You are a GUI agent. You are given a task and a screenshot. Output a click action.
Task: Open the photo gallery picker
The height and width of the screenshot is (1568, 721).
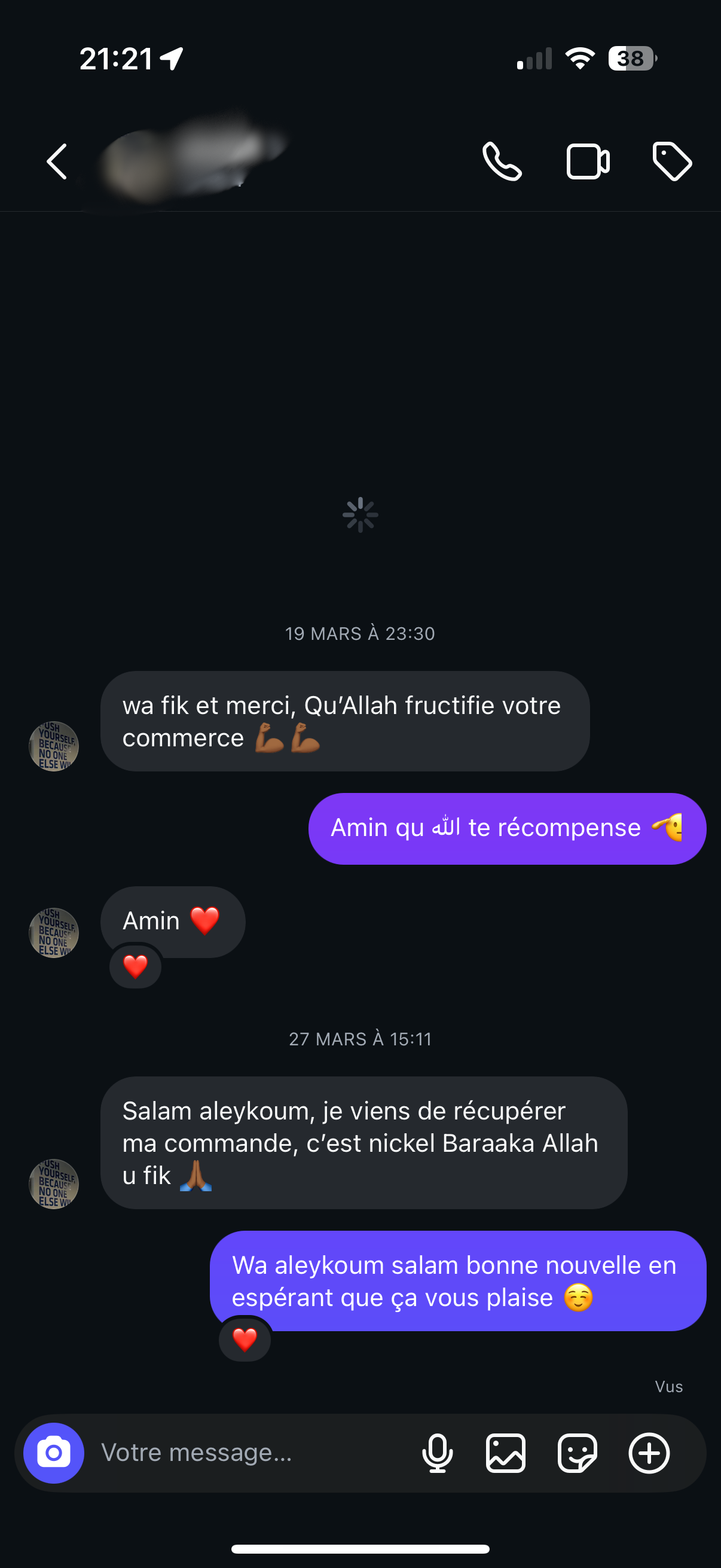(x=506, y=1453)
